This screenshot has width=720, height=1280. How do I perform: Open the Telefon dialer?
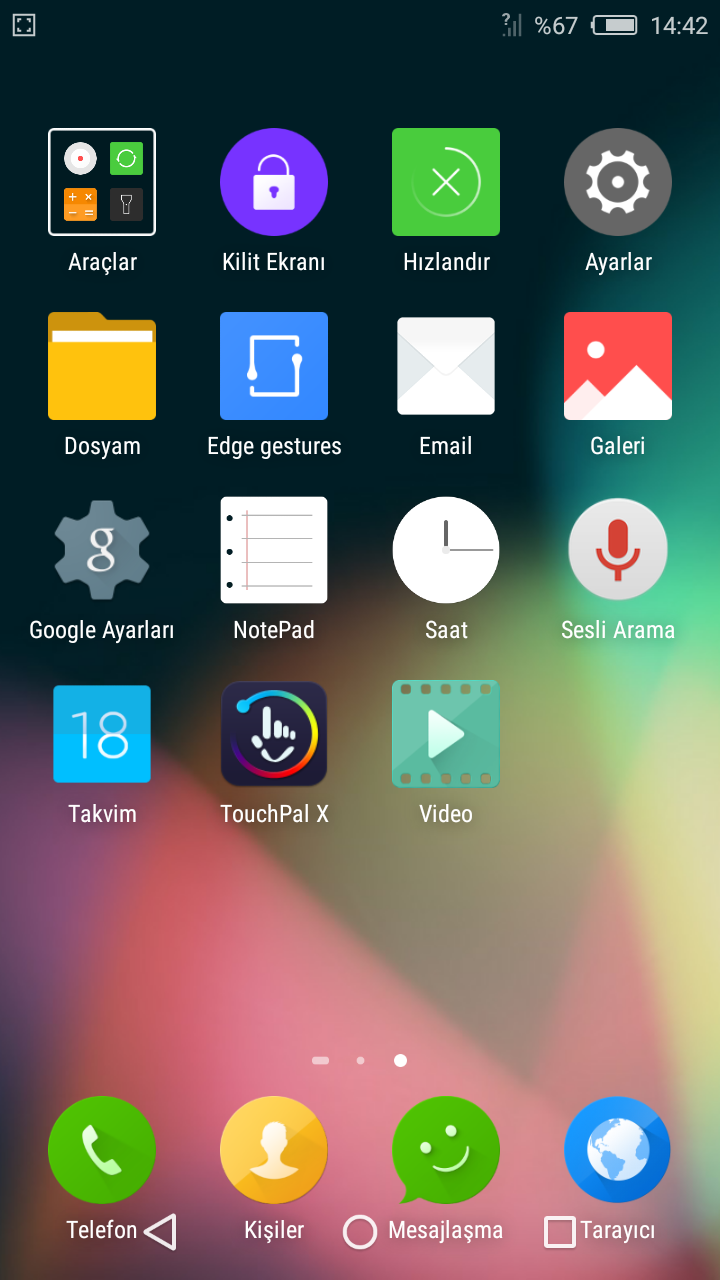coord(102,1150)
